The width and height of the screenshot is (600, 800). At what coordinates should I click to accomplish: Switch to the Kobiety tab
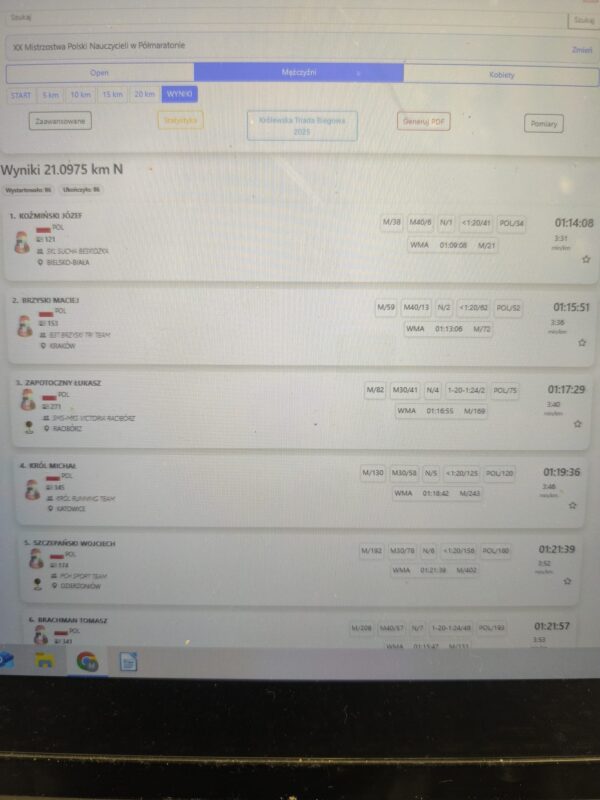pos(501,74)
